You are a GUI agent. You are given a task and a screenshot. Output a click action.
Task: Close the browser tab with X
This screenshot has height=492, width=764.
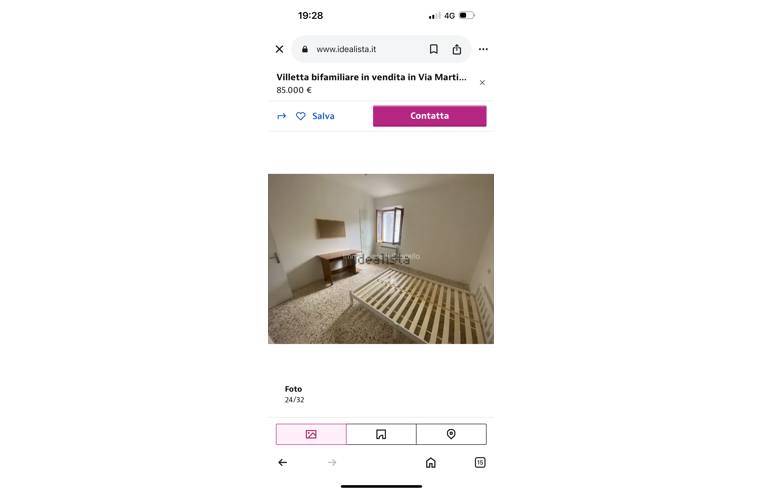pyautogui.click(x=279, y=49)
